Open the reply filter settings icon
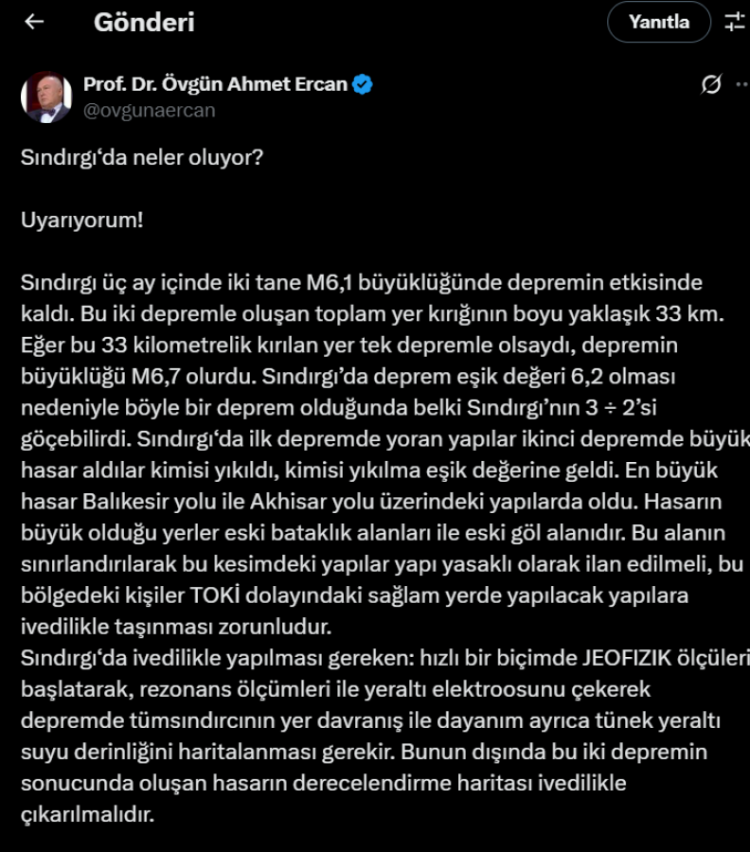Image resolution: width=750 pixels, height=852 pixels. click(737, 22)
